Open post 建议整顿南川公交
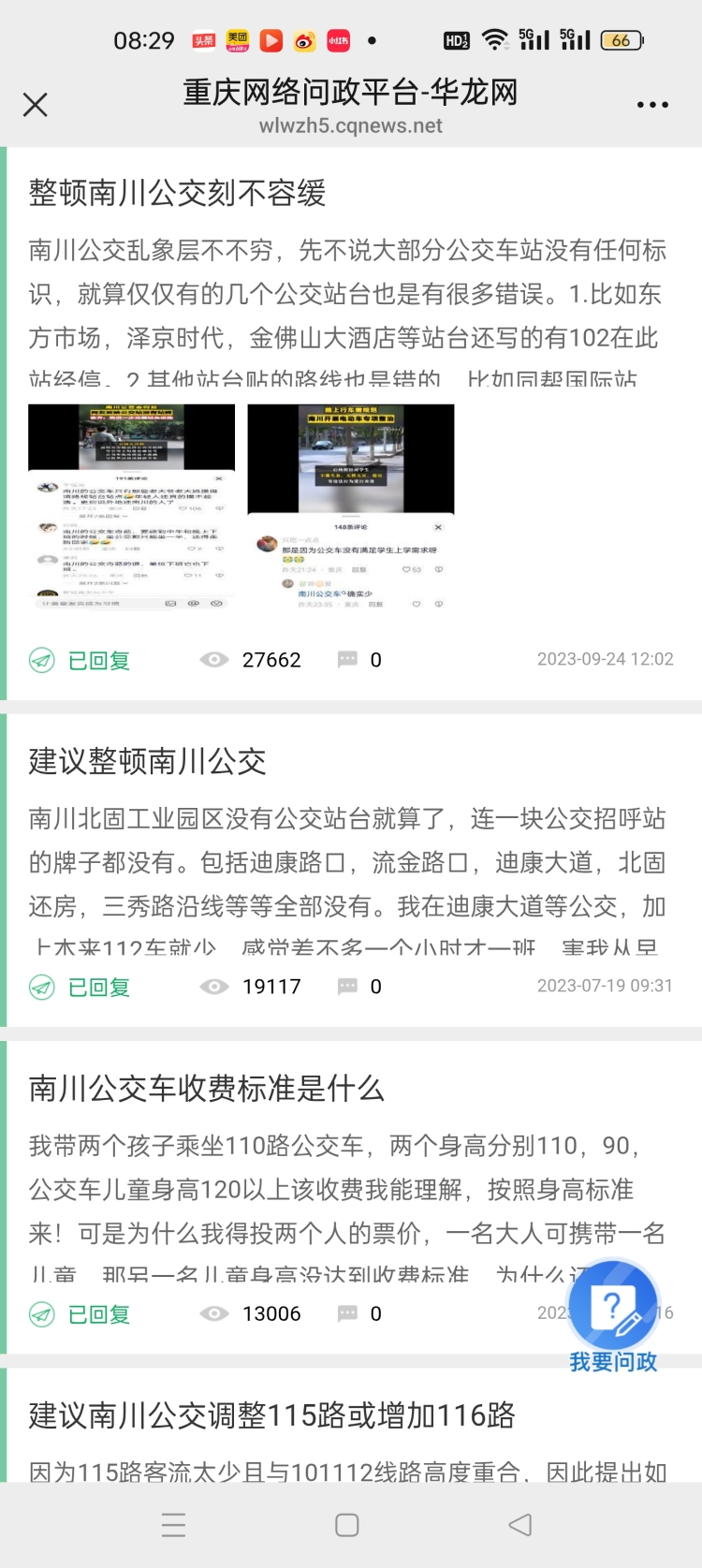The width and height of the screenshot is (702, 1568). (147, 761)
